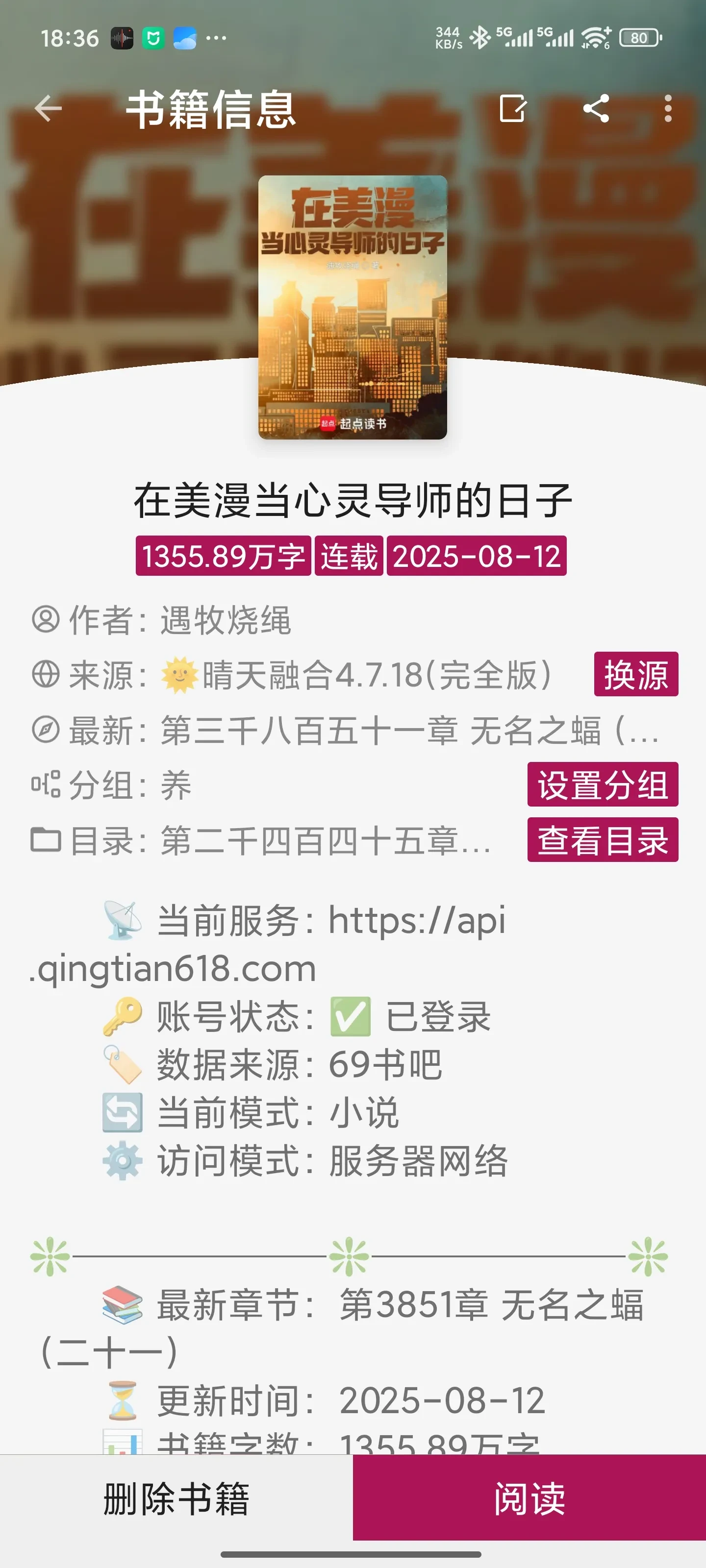Tap 删除书籍 to delete this book

(x=176, y=1498)
